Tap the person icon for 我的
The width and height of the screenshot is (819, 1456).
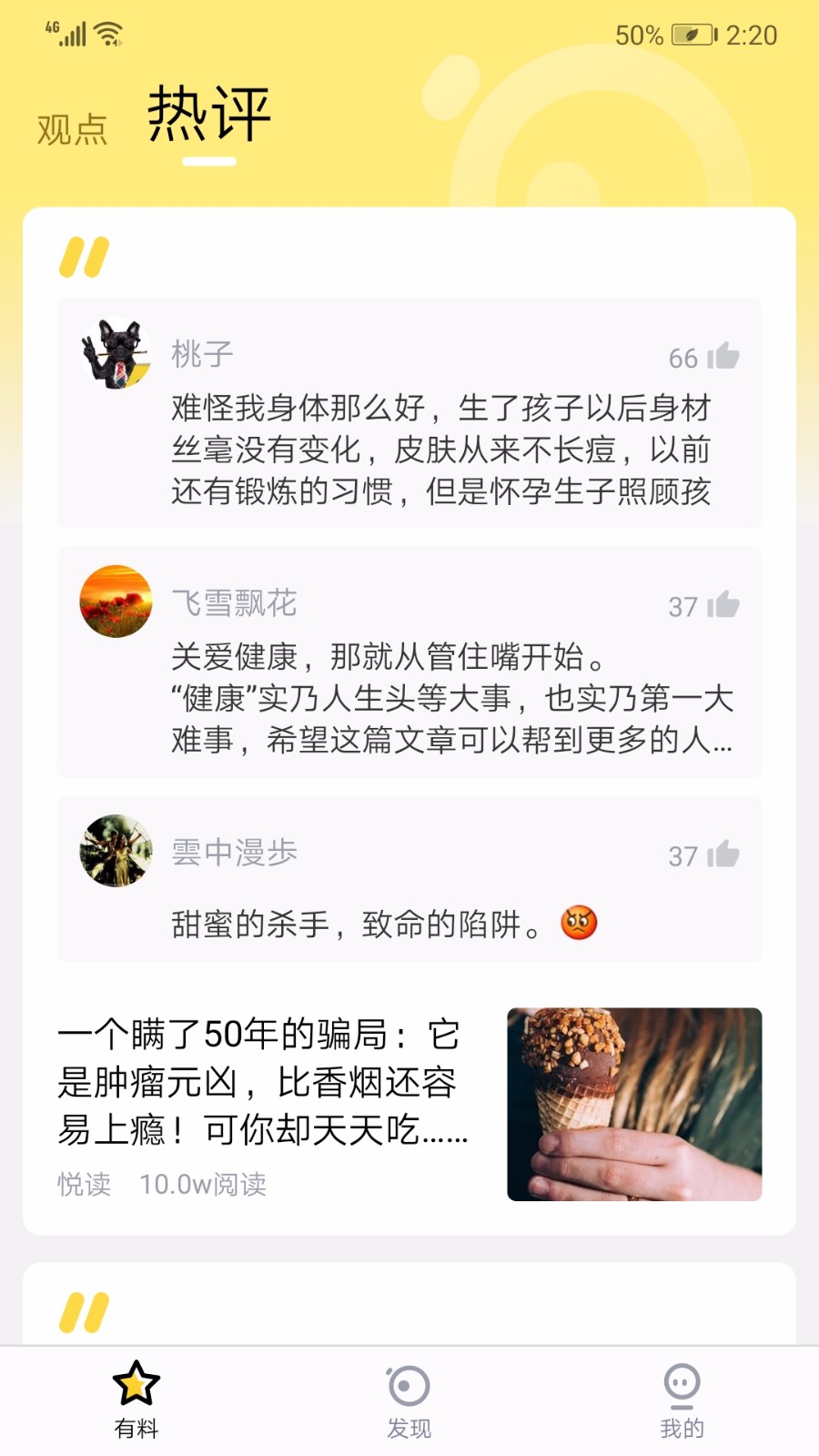[x=682, y=1382]
